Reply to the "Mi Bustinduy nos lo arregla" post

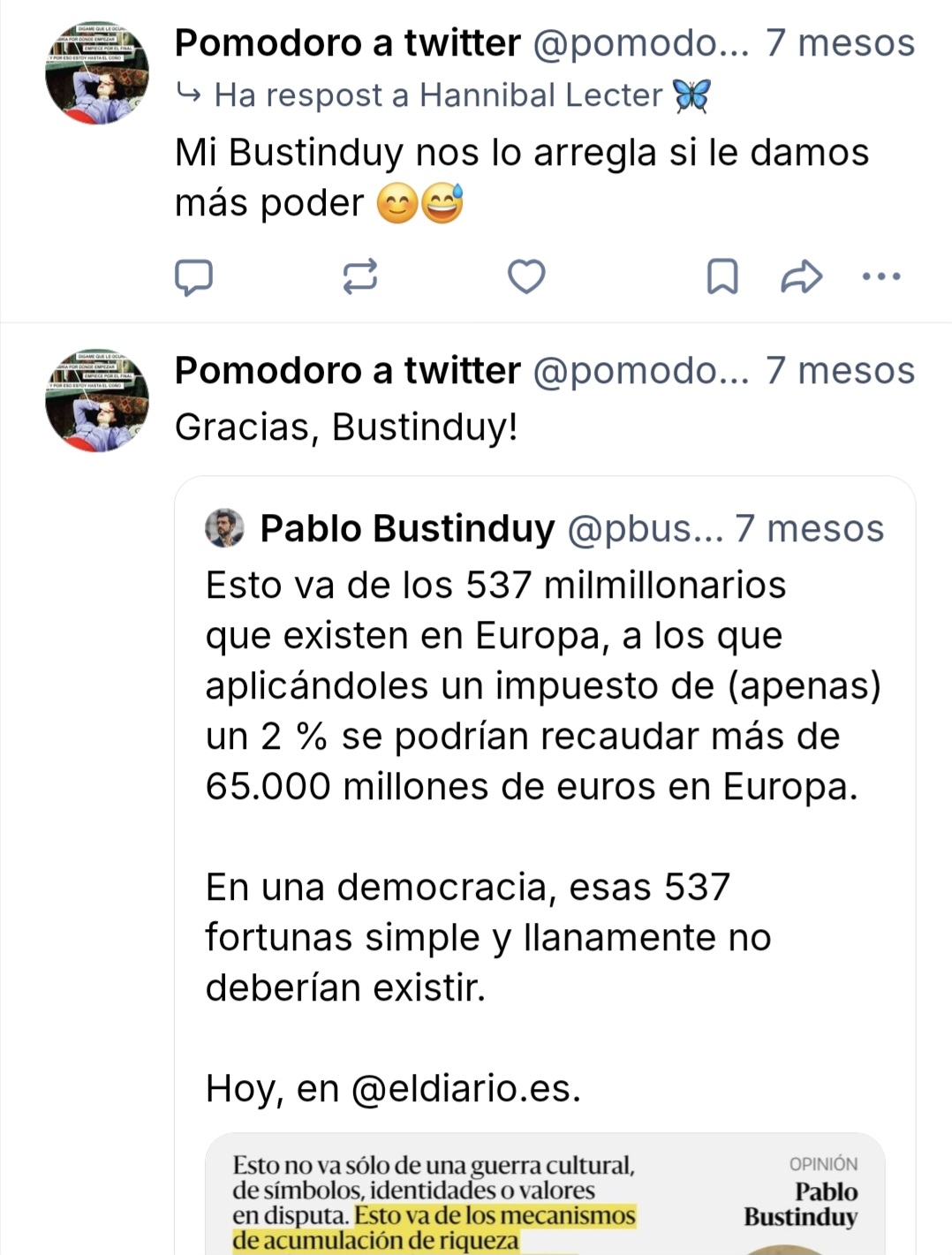click(x=193, y=277)
